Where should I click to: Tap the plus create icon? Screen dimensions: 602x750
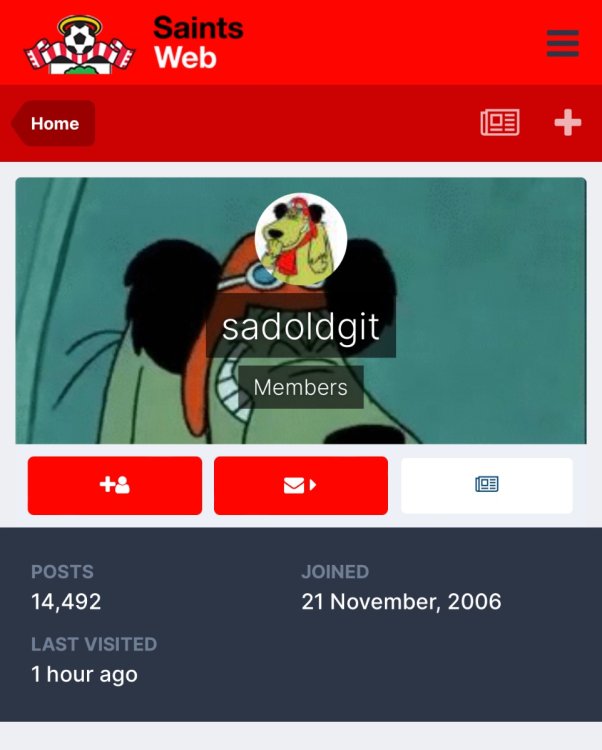click(567, 123)
